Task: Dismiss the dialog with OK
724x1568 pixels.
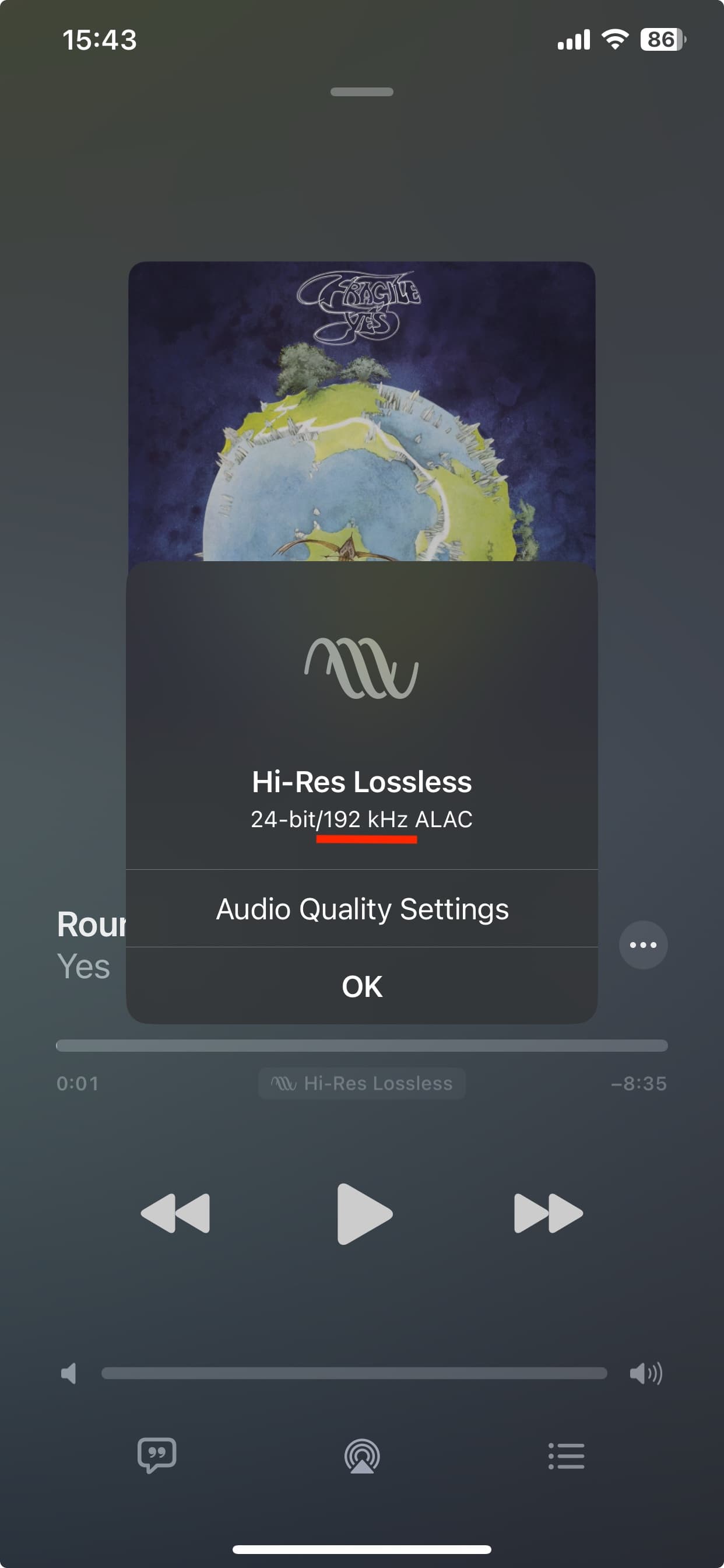Action: 362,986
